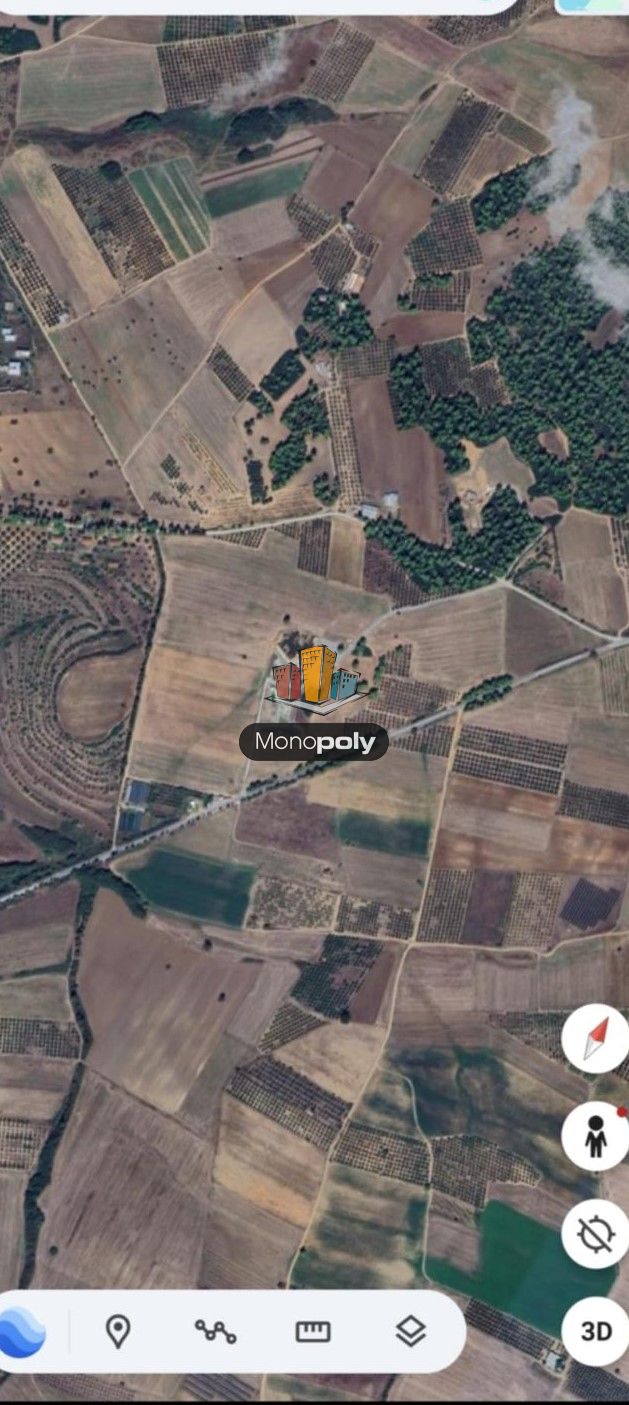Screen dimensions: 629x1405
Task: Tap the Monopoly placemark on the map
Action: click(x=315, y=682)
